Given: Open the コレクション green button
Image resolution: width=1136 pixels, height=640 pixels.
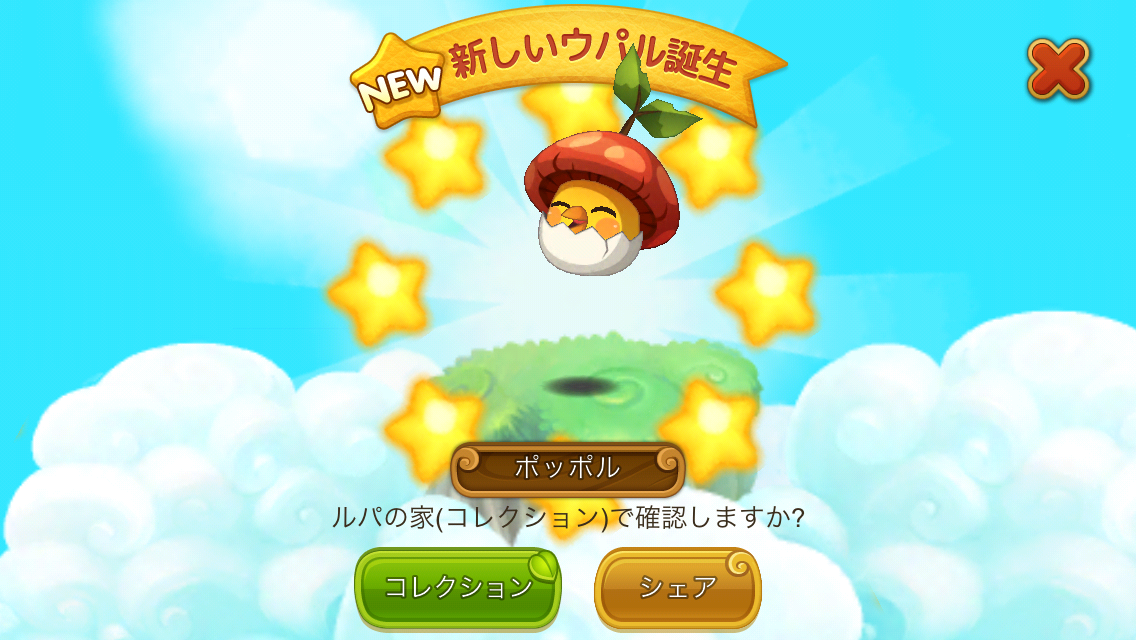Looking at the screenshot, I should 457,588.
